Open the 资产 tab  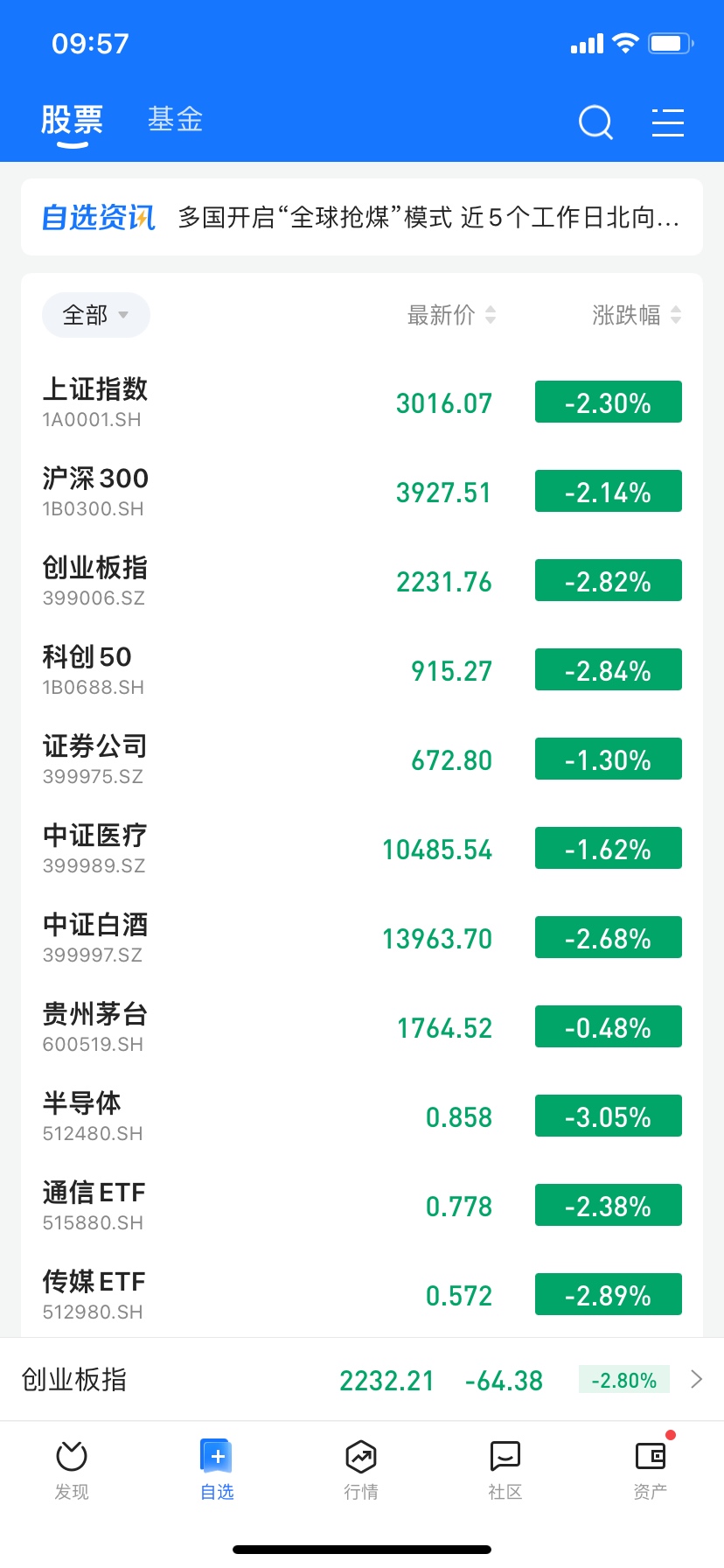(x=651, y=1470)
